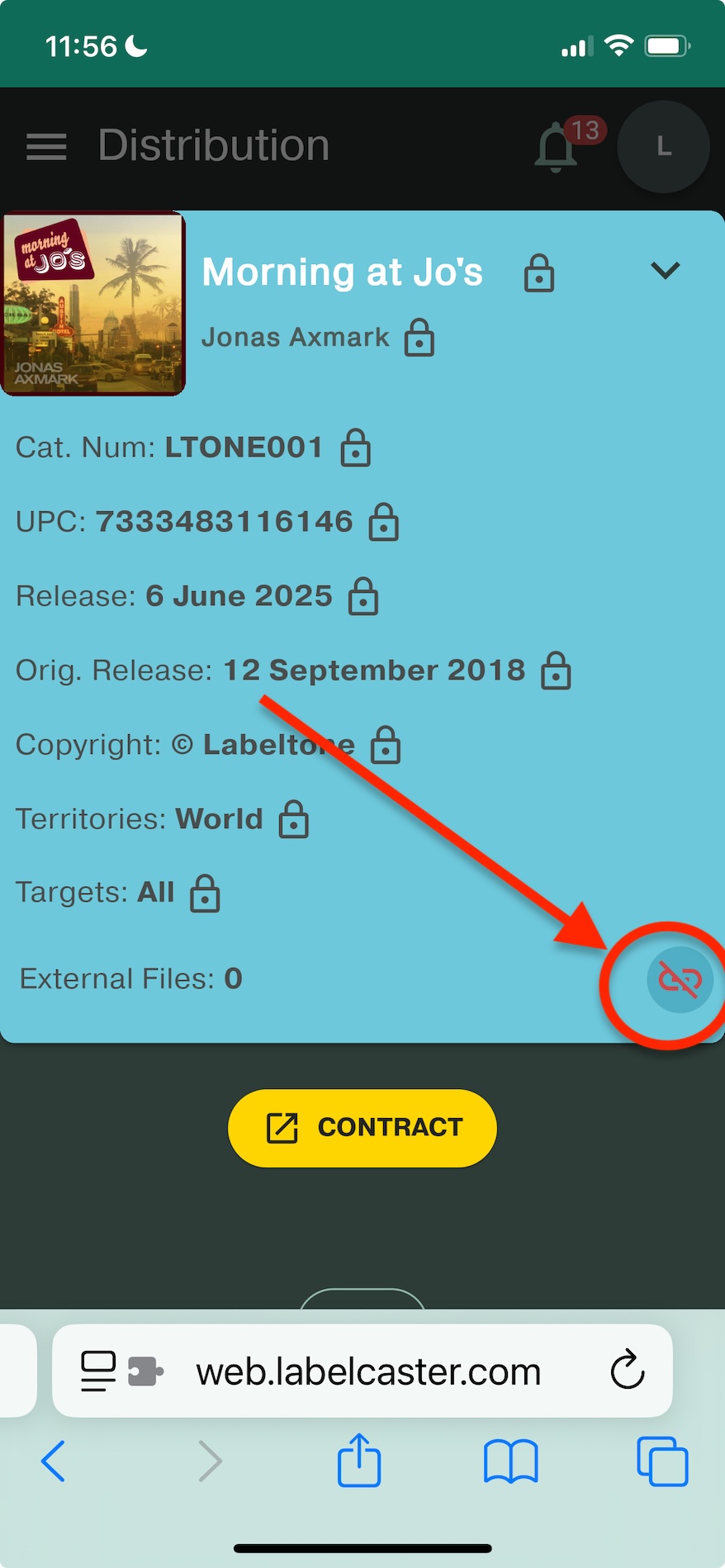
Task: Tap the lock icon next to UPC
Action: click(x=383, y=523)
